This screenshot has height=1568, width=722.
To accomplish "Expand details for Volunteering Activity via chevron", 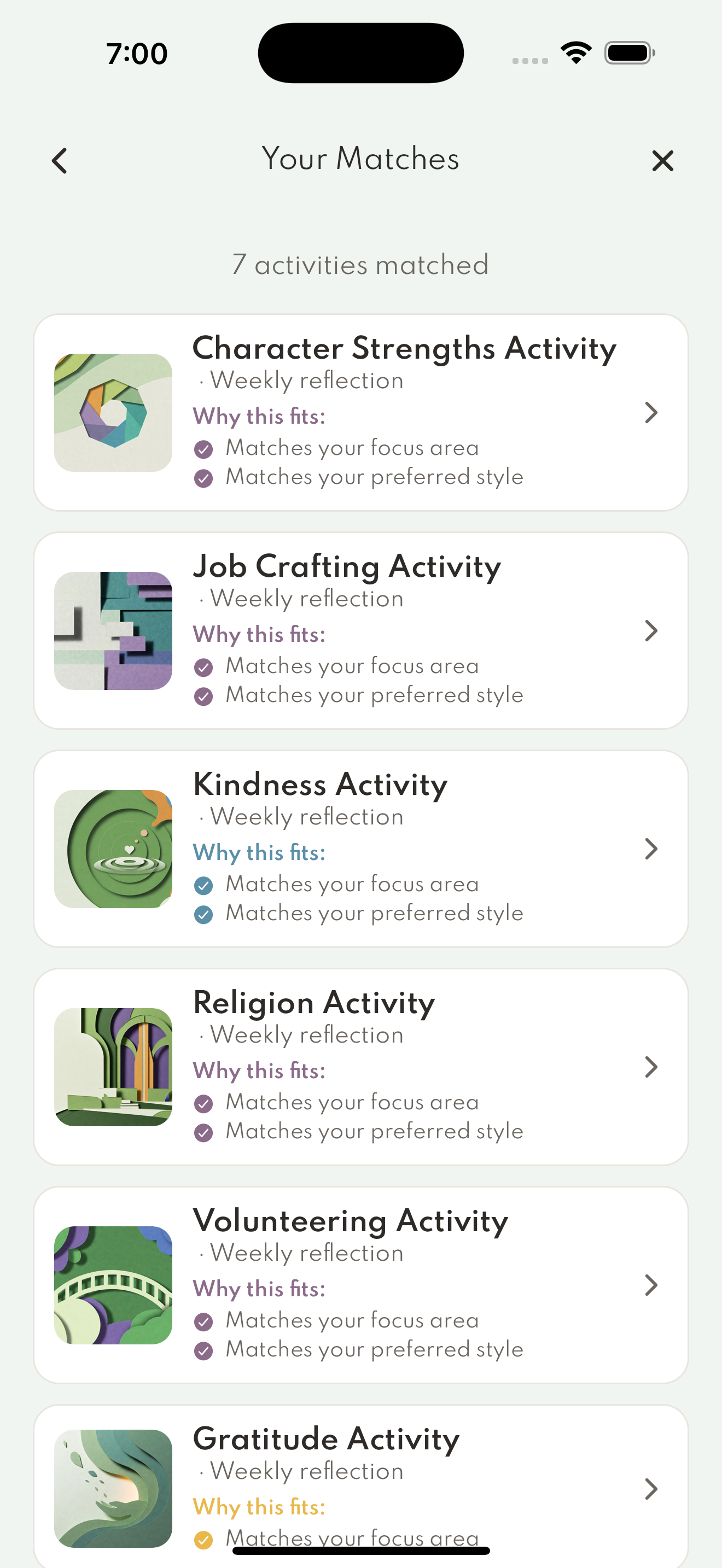I will pyautogui.click(x=651, y=1285).
